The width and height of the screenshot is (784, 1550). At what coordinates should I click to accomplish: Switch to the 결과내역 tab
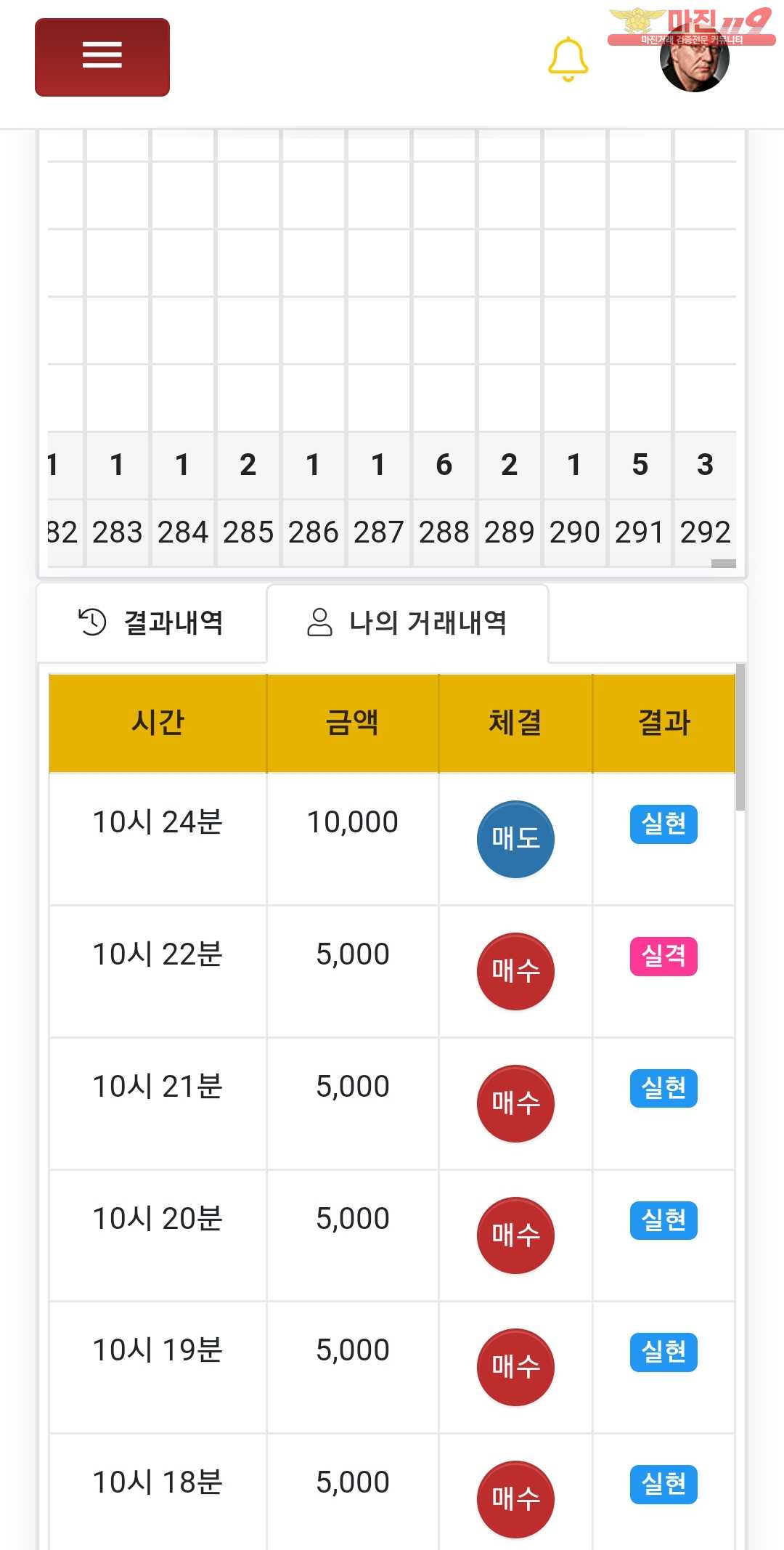click(152, 622)
